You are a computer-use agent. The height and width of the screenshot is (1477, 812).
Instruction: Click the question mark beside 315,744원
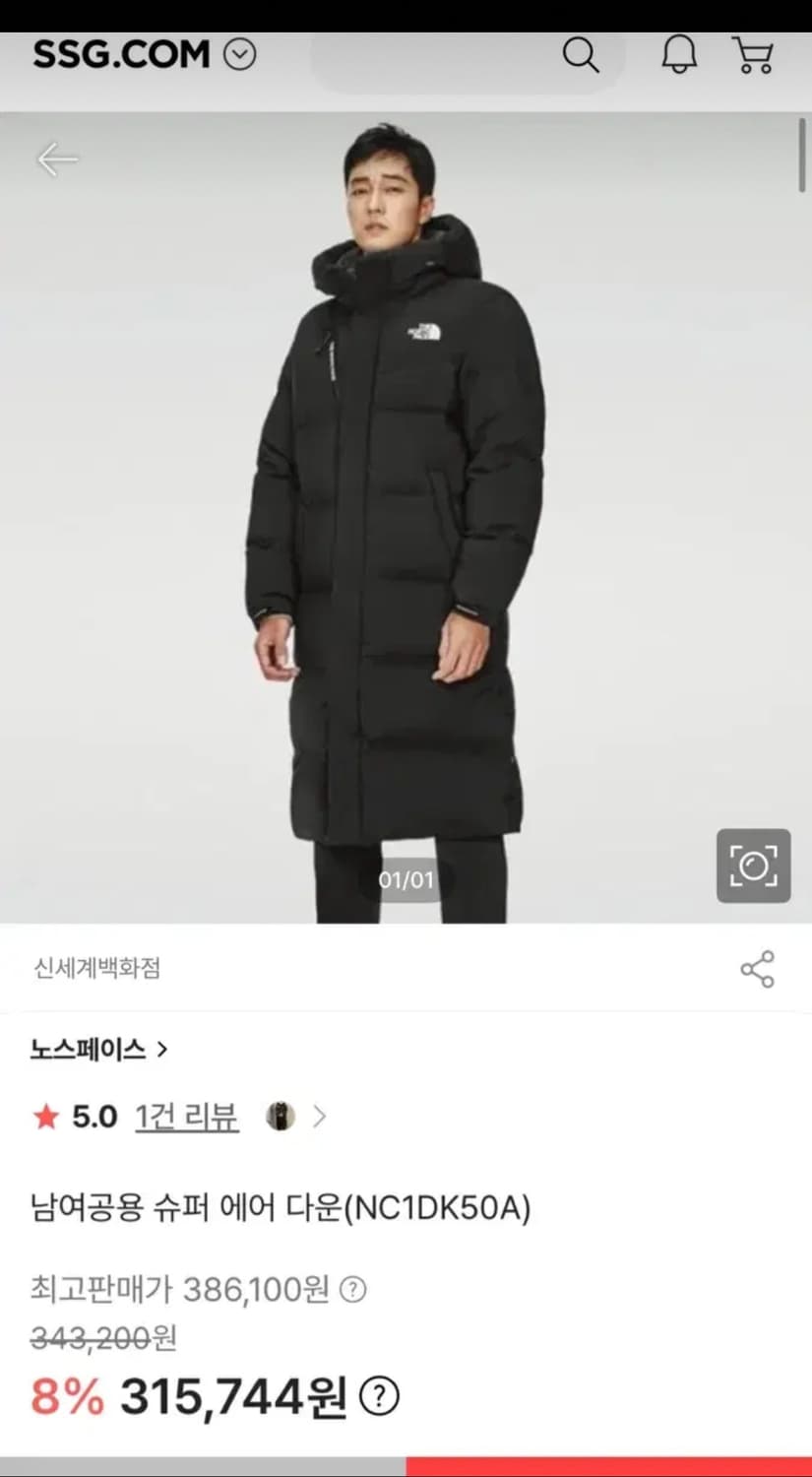point(381,1397)
